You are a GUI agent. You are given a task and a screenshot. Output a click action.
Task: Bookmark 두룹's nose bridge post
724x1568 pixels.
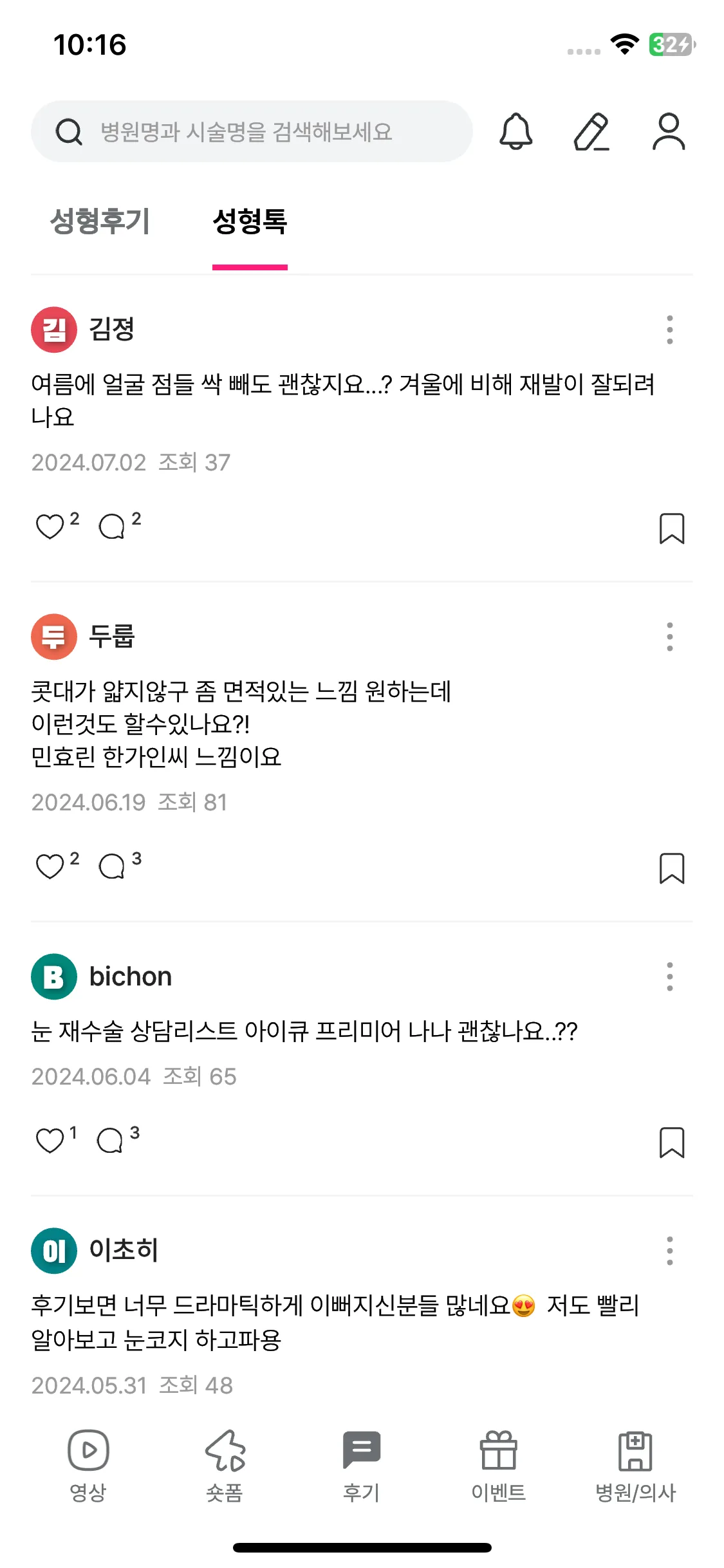click(x=671, y=868)
